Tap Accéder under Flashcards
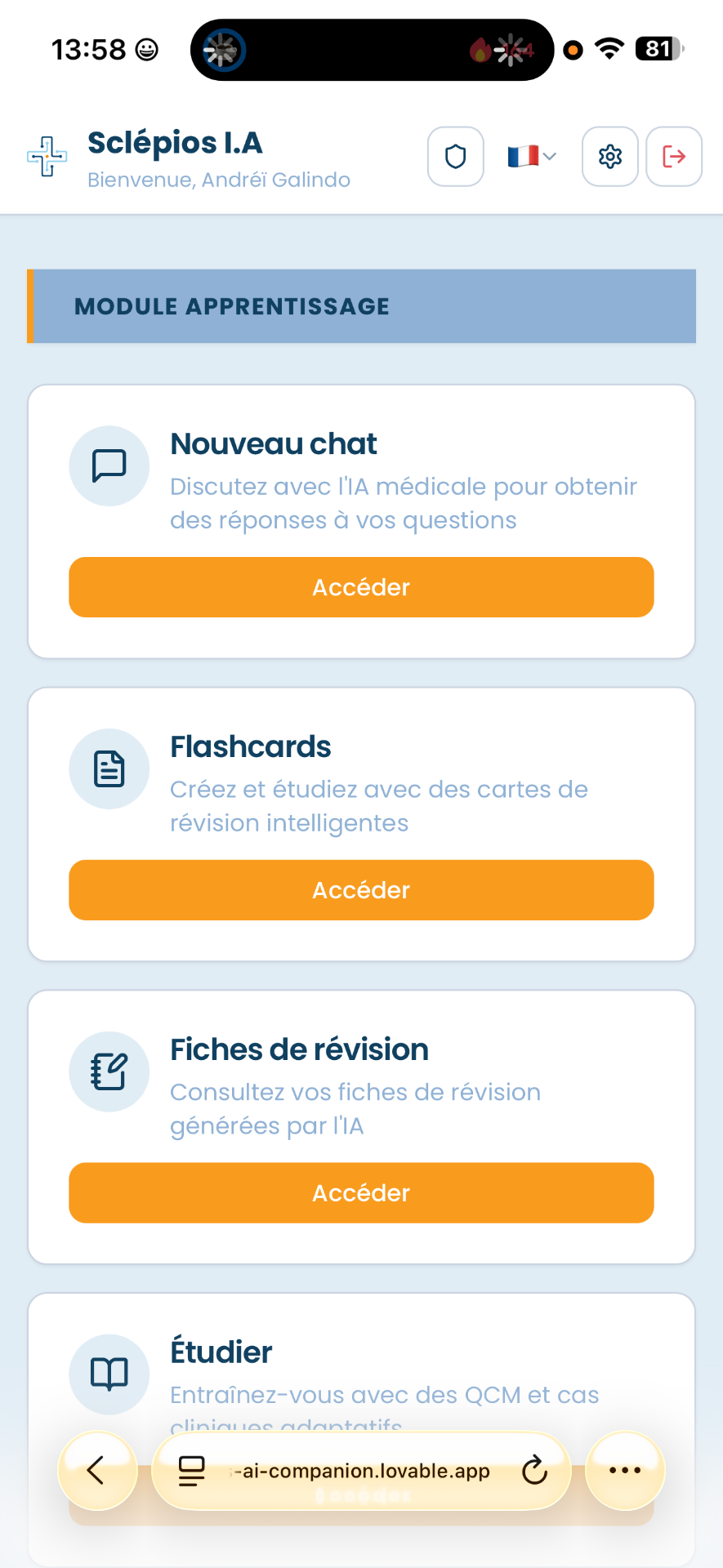 [361, 890]
